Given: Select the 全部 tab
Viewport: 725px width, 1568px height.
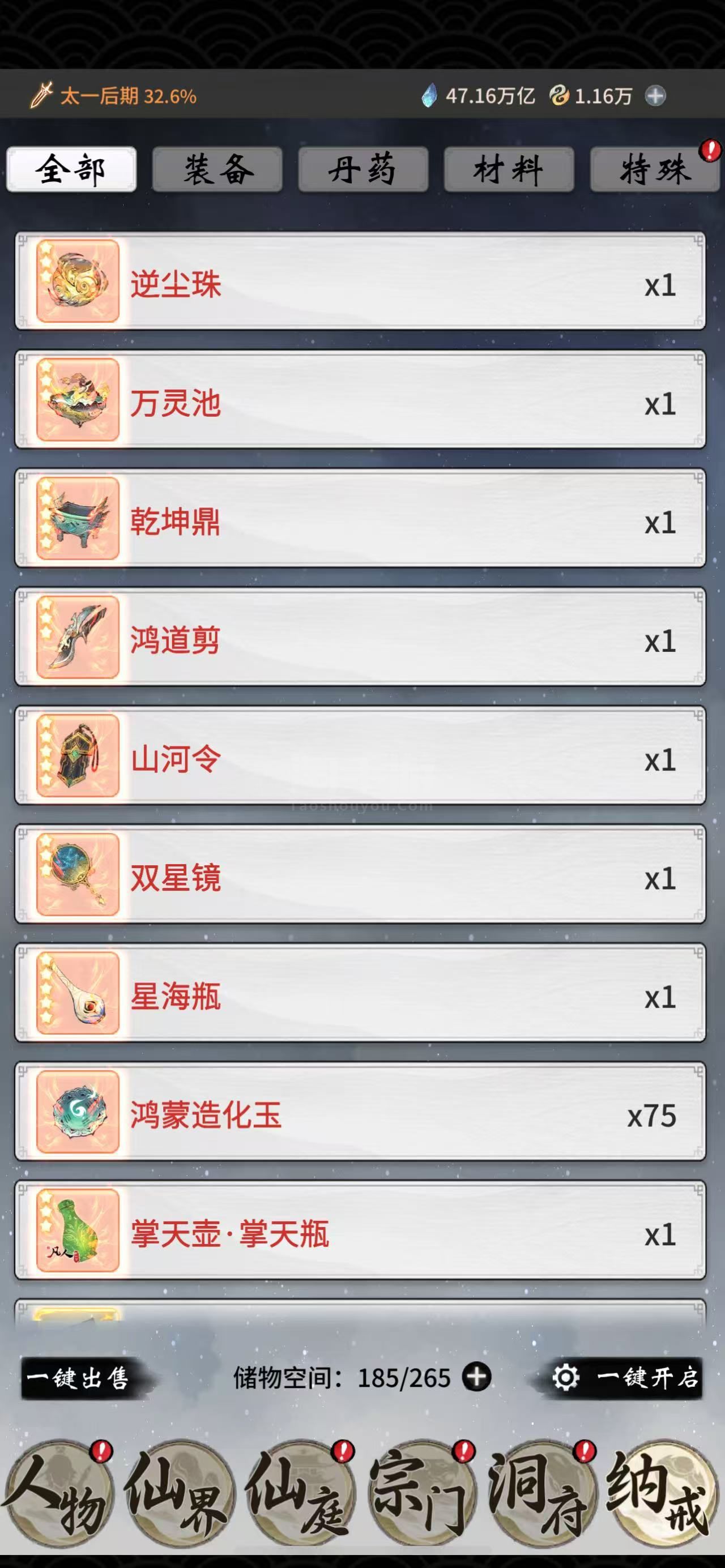Looking at the screenshot, I should pyautogui.click(x=71, y=170).
